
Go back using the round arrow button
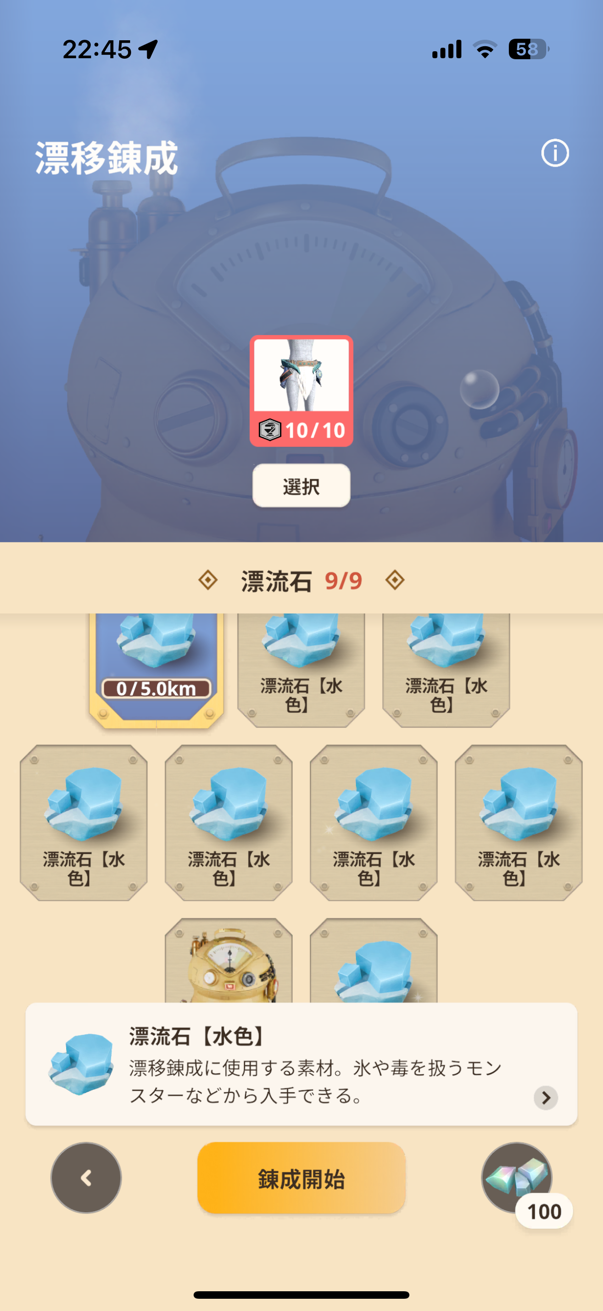click(86, 1178)
